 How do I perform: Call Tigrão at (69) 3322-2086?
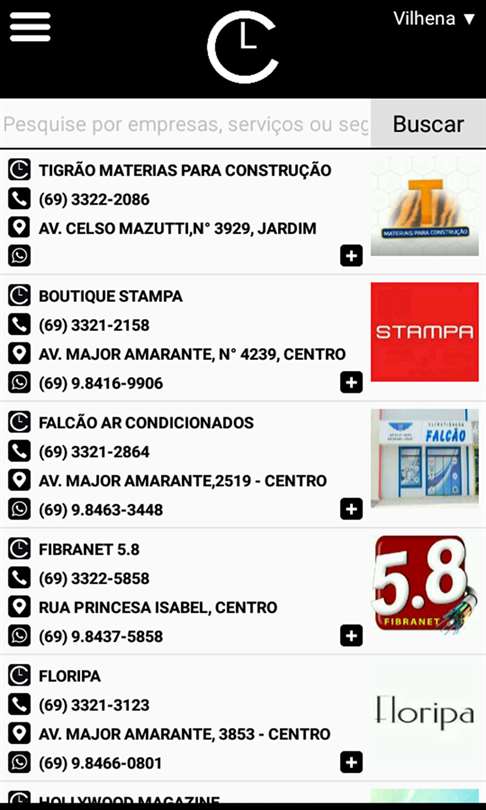tap(94, 199)
